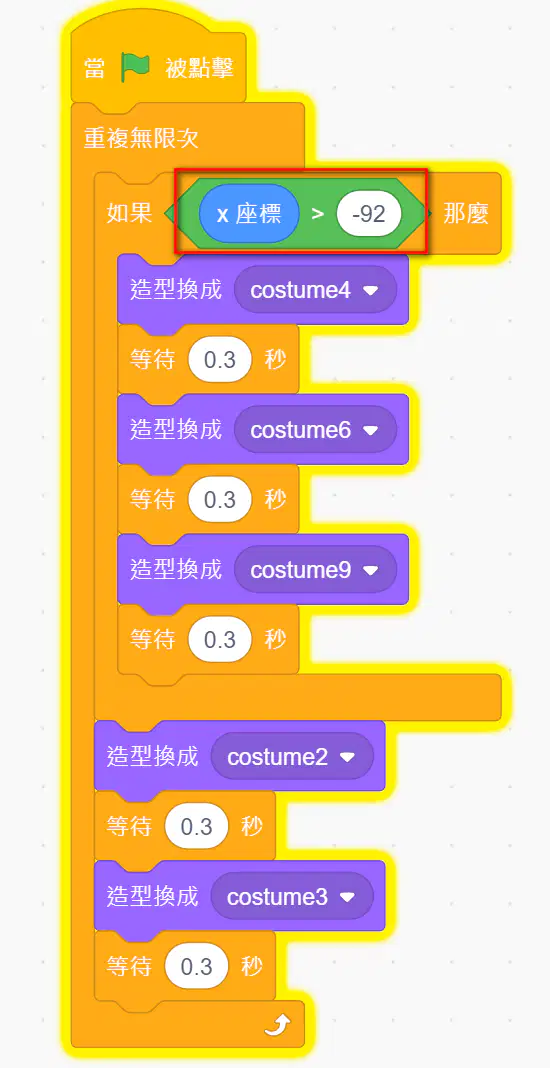The image size is (550, 1068).
Task: Open the costume4 dropdown
Action: tap(315, 290)
